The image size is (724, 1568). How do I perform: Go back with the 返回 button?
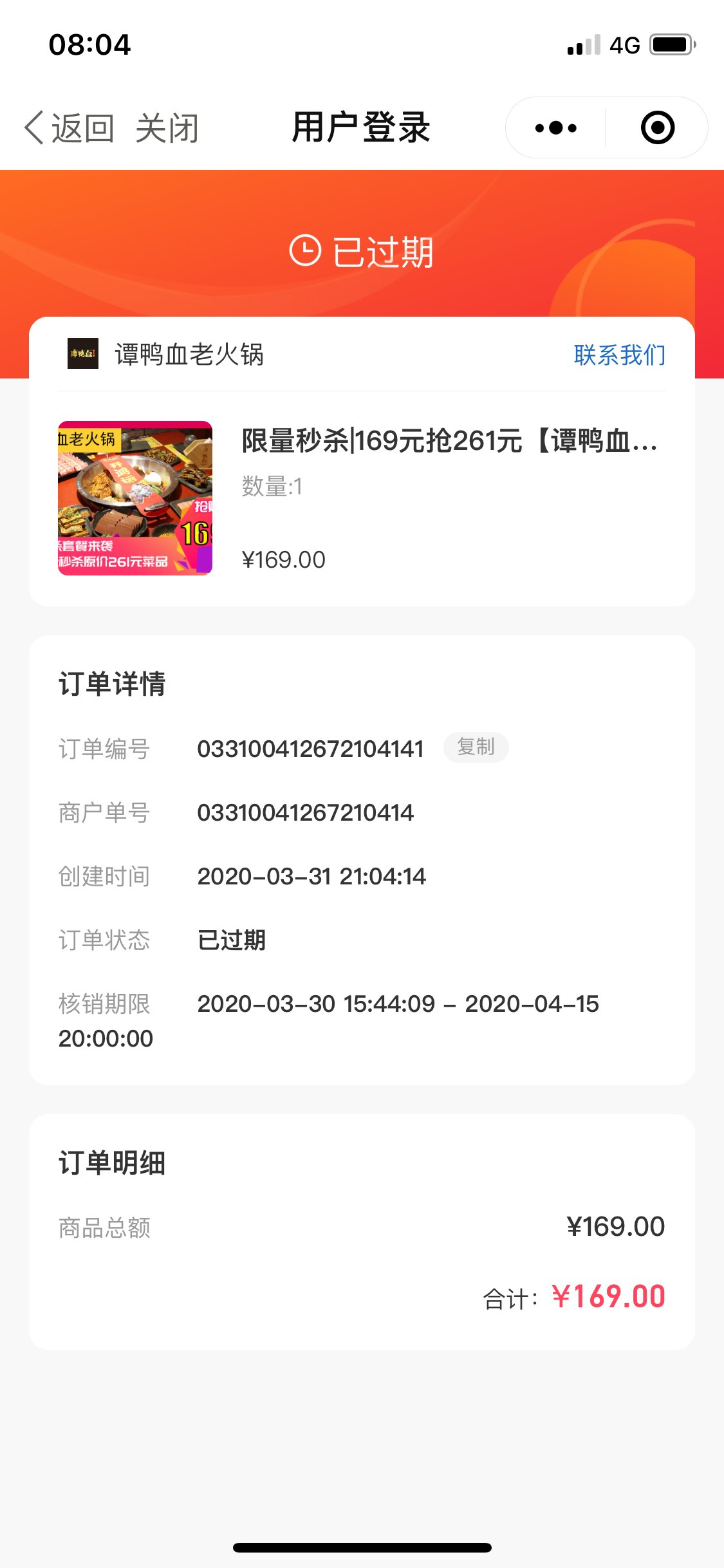coord(70,127)
